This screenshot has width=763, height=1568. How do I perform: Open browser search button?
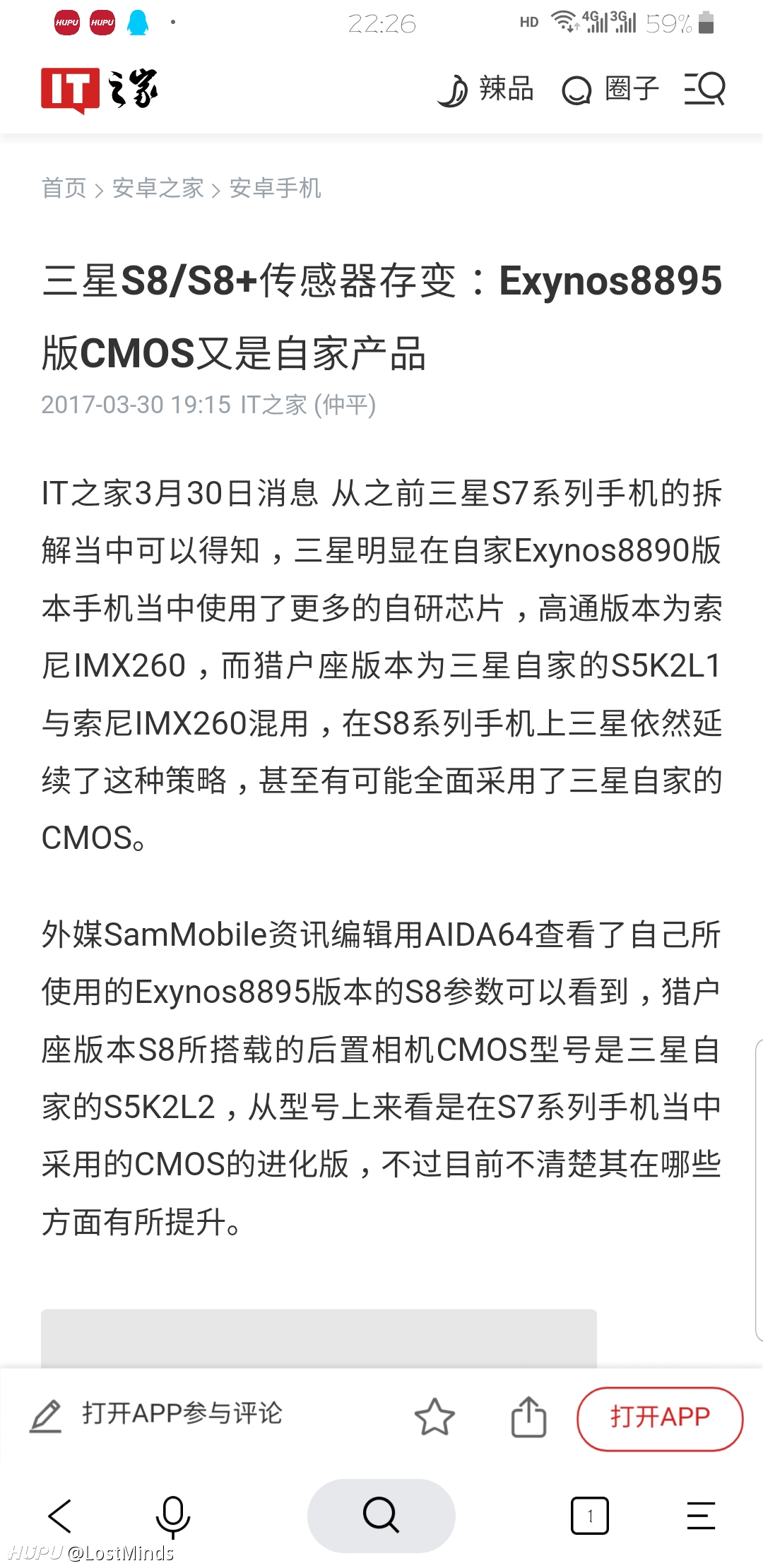(381, 1516)
